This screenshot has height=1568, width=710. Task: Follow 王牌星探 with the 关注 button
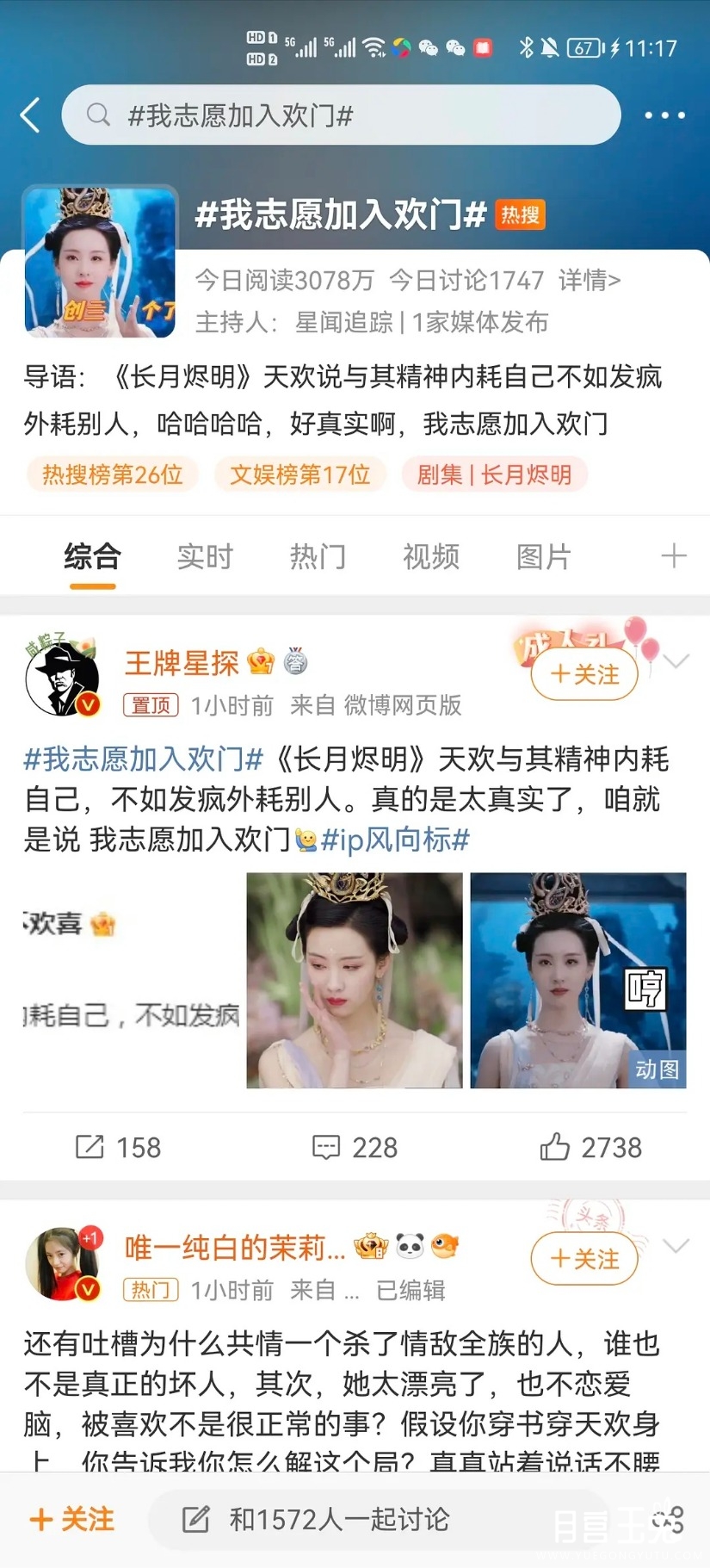584,674
